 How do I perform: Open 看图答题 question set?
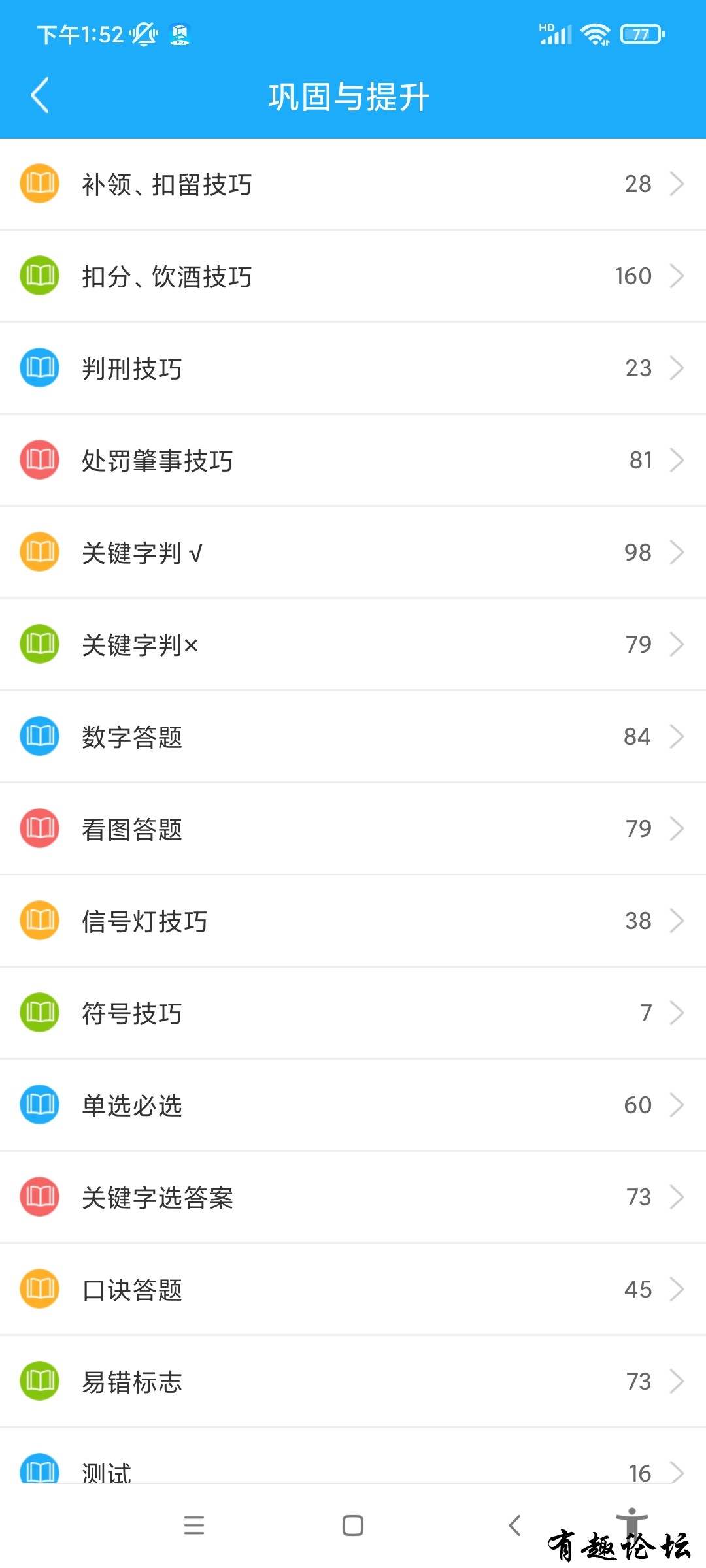pyautogui.click(x=353, y=829)
